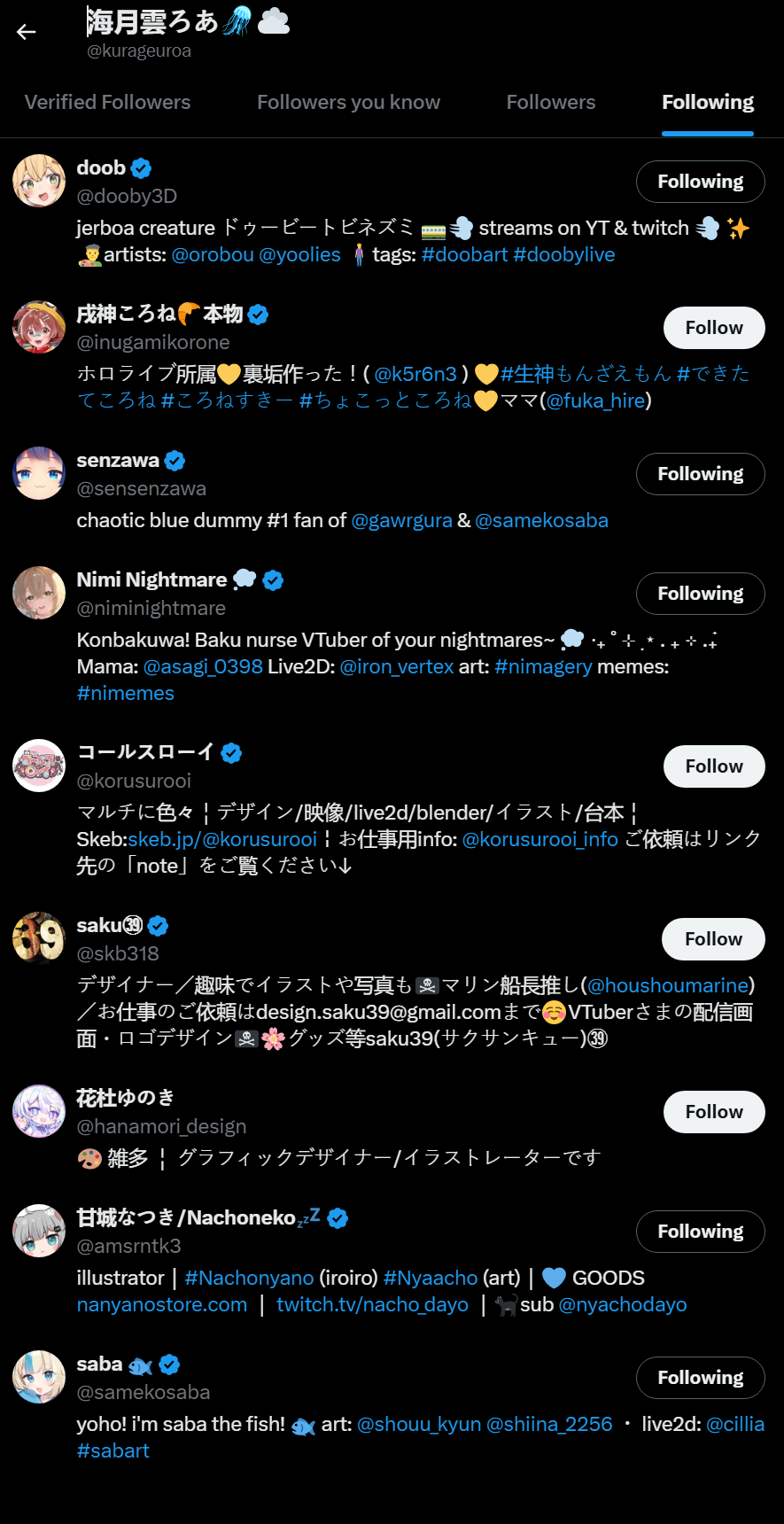Follow the @skb318 account
784x1524 pixels.
point(714,939)
